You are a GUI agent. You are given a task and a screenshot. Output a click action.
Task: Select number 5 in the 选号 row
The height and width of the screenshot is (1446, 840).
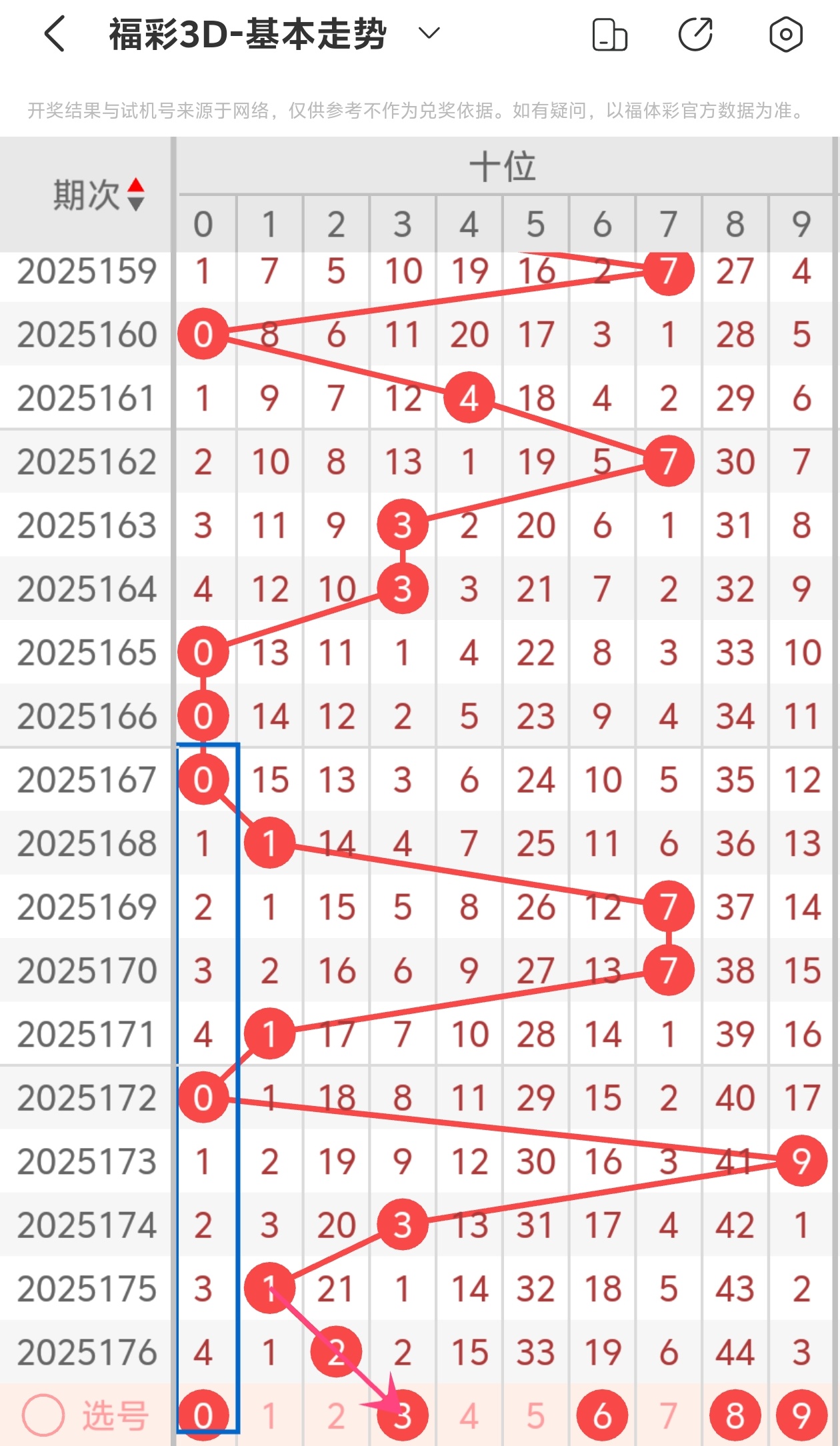pyautogui.click(x=536, y=1415)
